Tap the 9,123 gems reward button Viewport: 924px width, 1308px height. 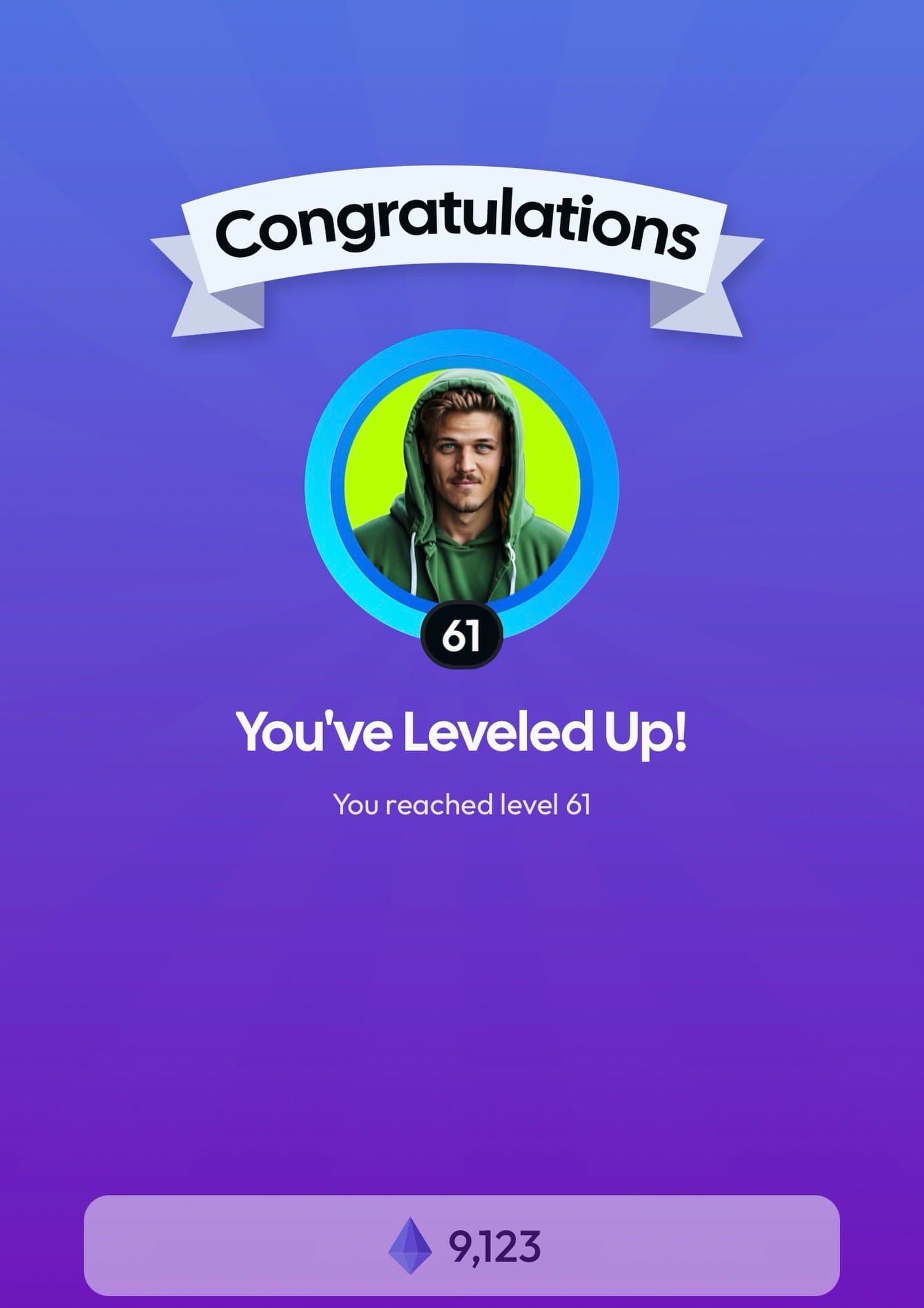pos(462,1246)
